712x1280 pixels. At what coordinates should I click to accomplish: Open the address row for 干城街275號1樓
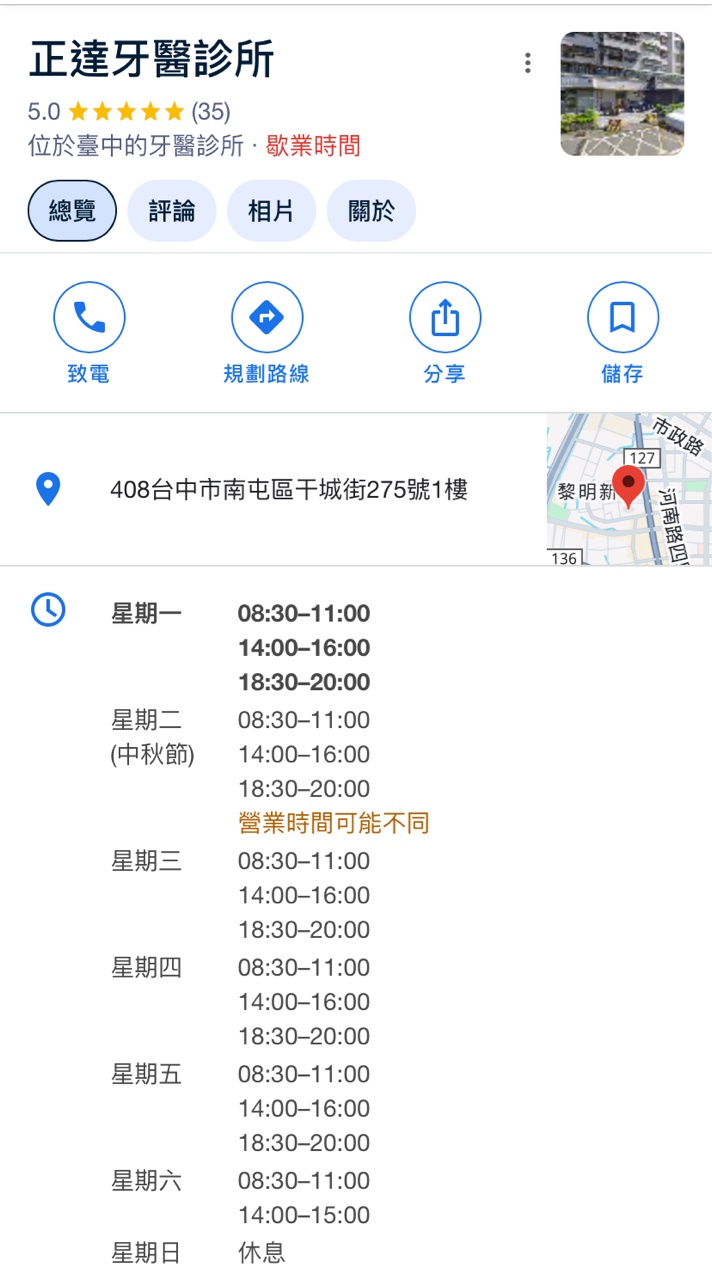click(288, 490)
